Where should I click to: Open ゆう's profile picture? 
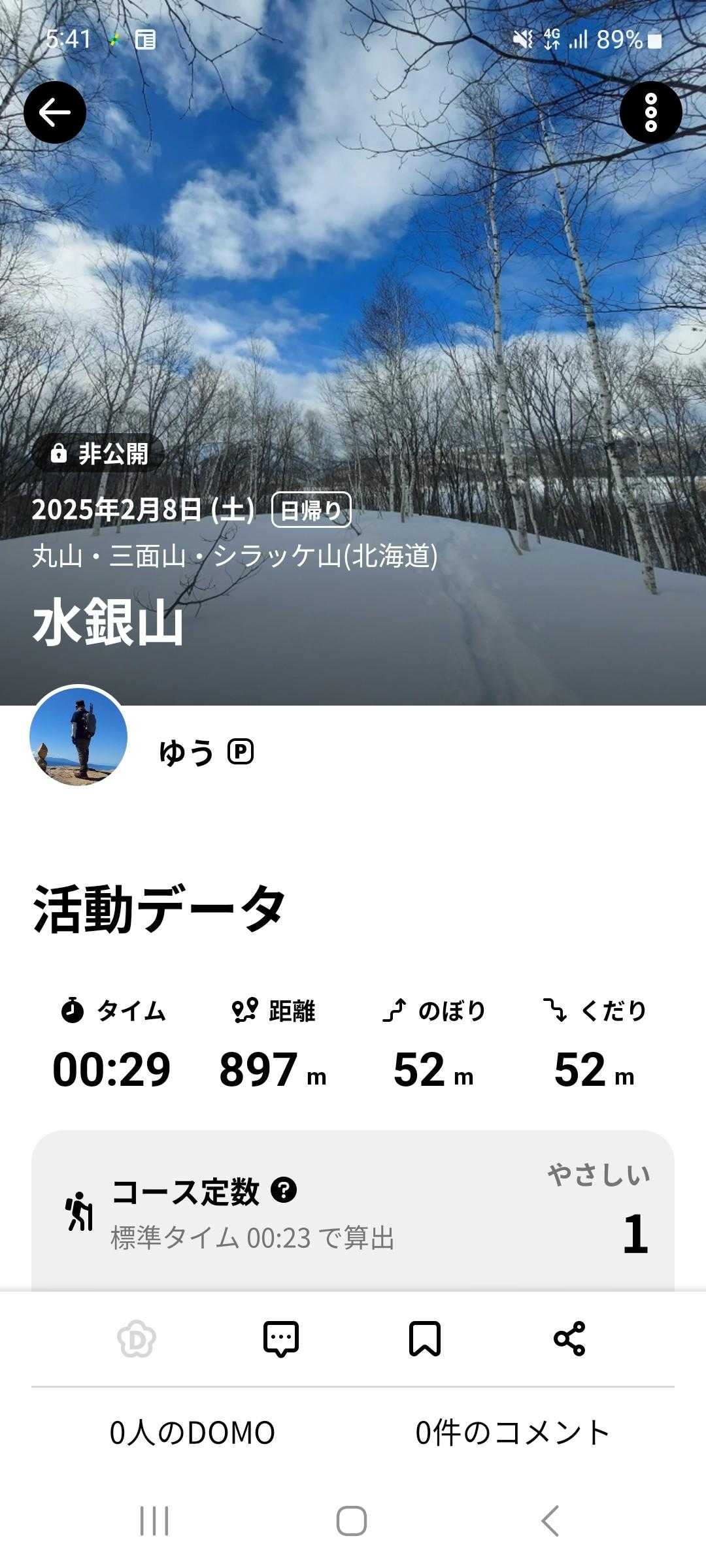(78, 736)
